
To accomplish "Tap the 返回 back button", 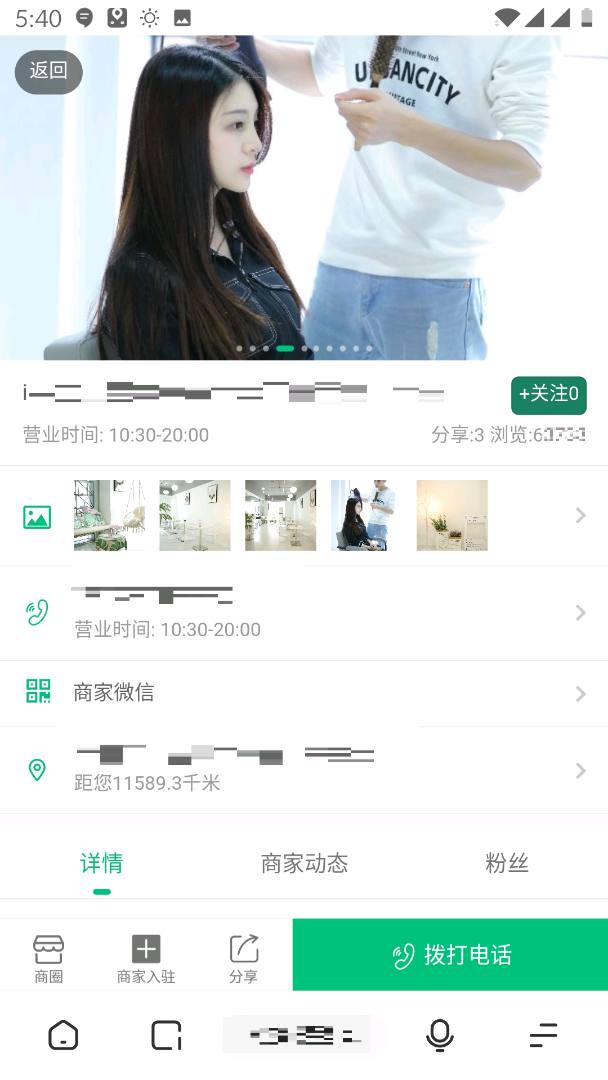I will point(48,71).
